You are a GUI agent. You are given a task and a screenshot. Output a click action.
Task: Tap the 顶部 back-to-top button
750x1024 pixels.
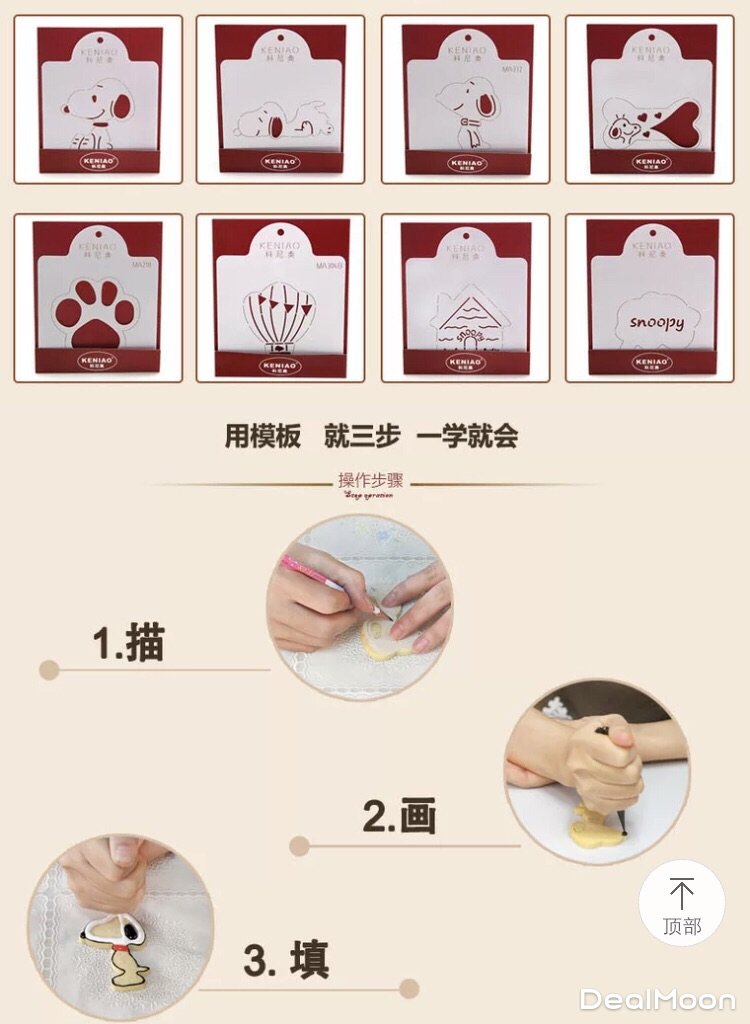(x=682, y=903)
